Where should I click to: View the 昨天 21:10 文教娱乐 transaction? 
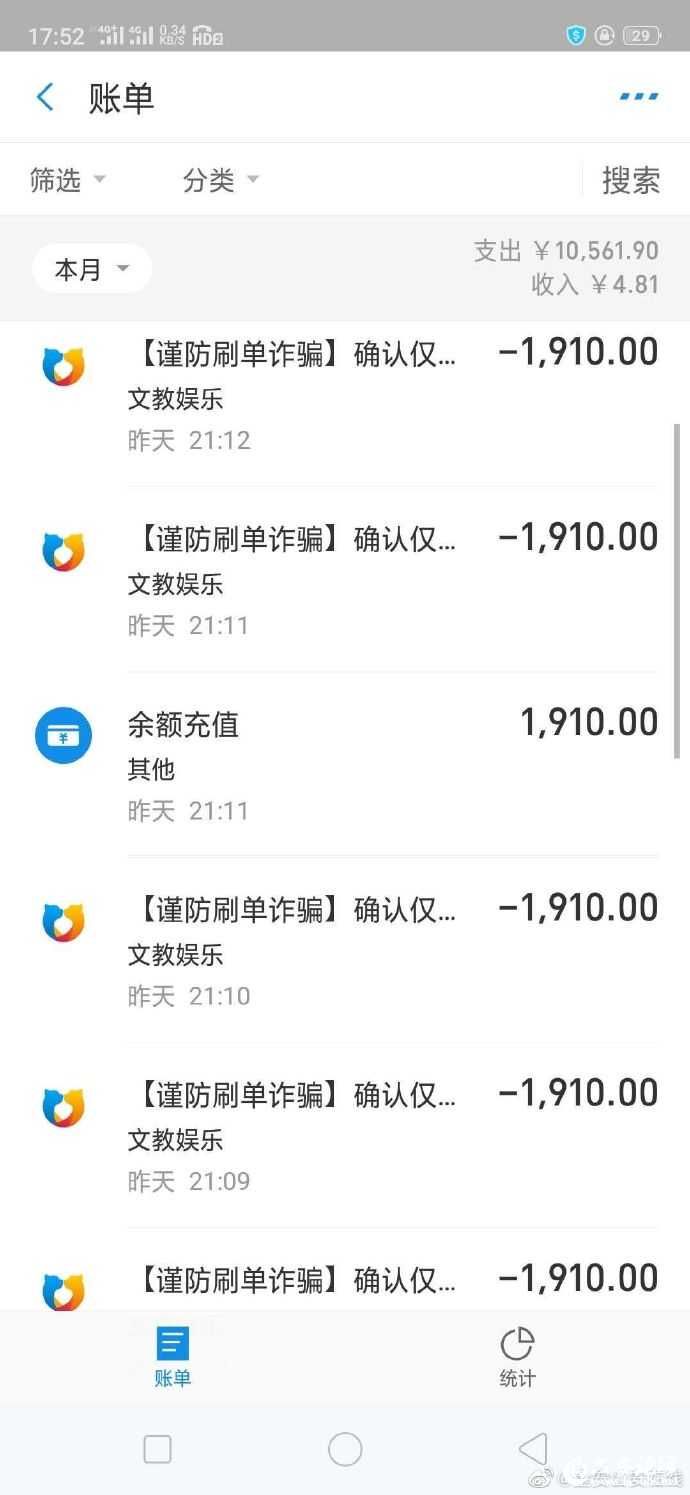[392, 950]
